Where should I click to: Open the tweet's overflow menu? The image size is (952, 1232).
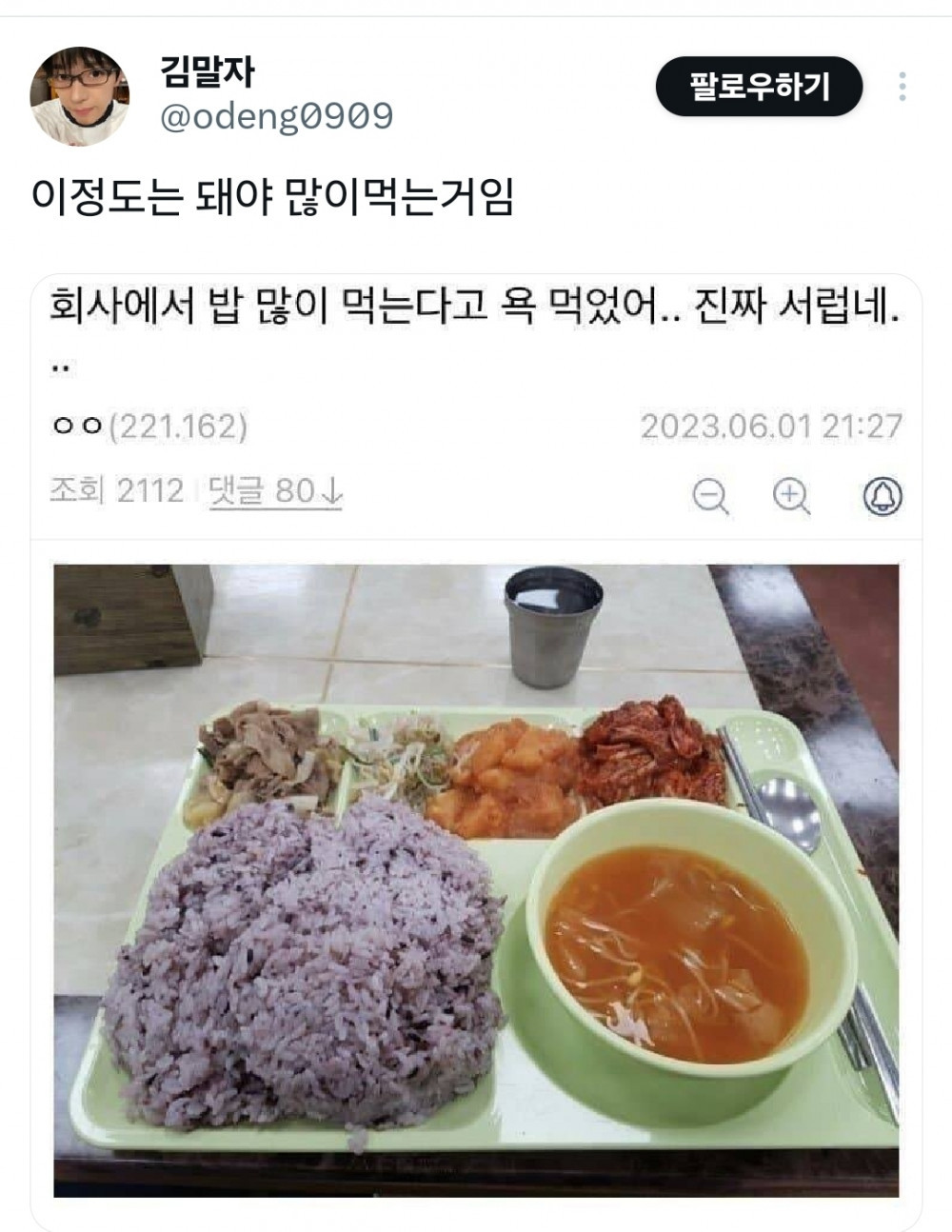[902, 88]
